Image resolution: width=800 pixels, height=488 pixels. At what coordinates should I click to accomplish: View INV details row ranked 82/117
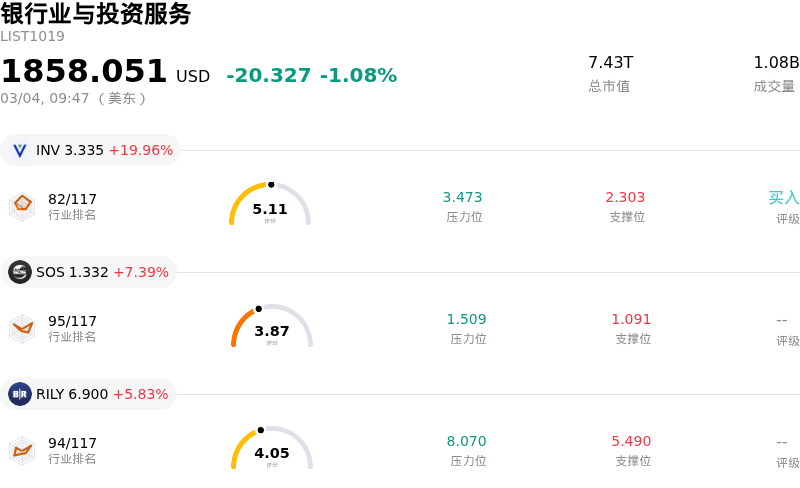400,206
